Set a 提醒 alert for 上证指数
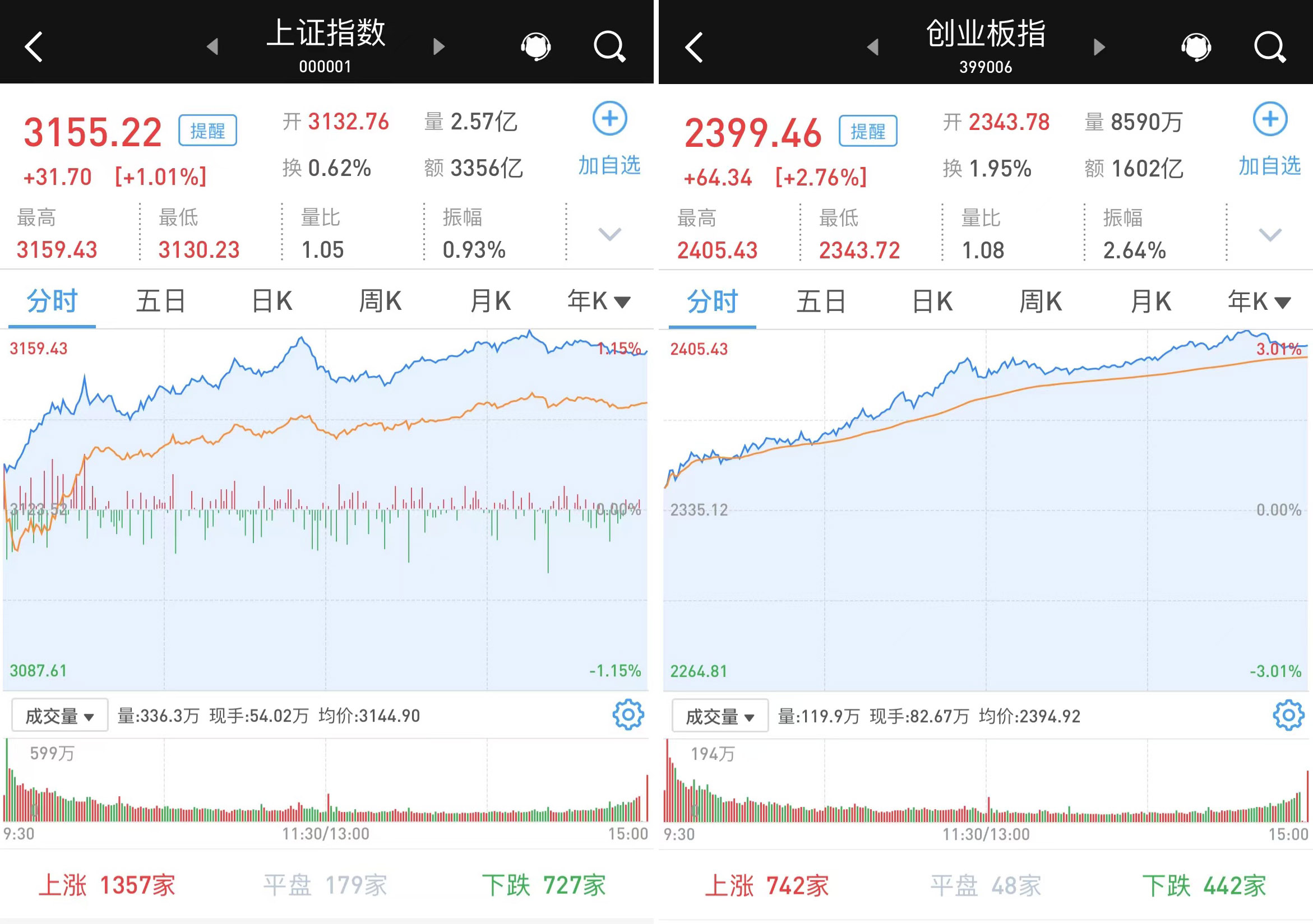The height and width of the screenshot is (924, 1313). coord(207,131)
